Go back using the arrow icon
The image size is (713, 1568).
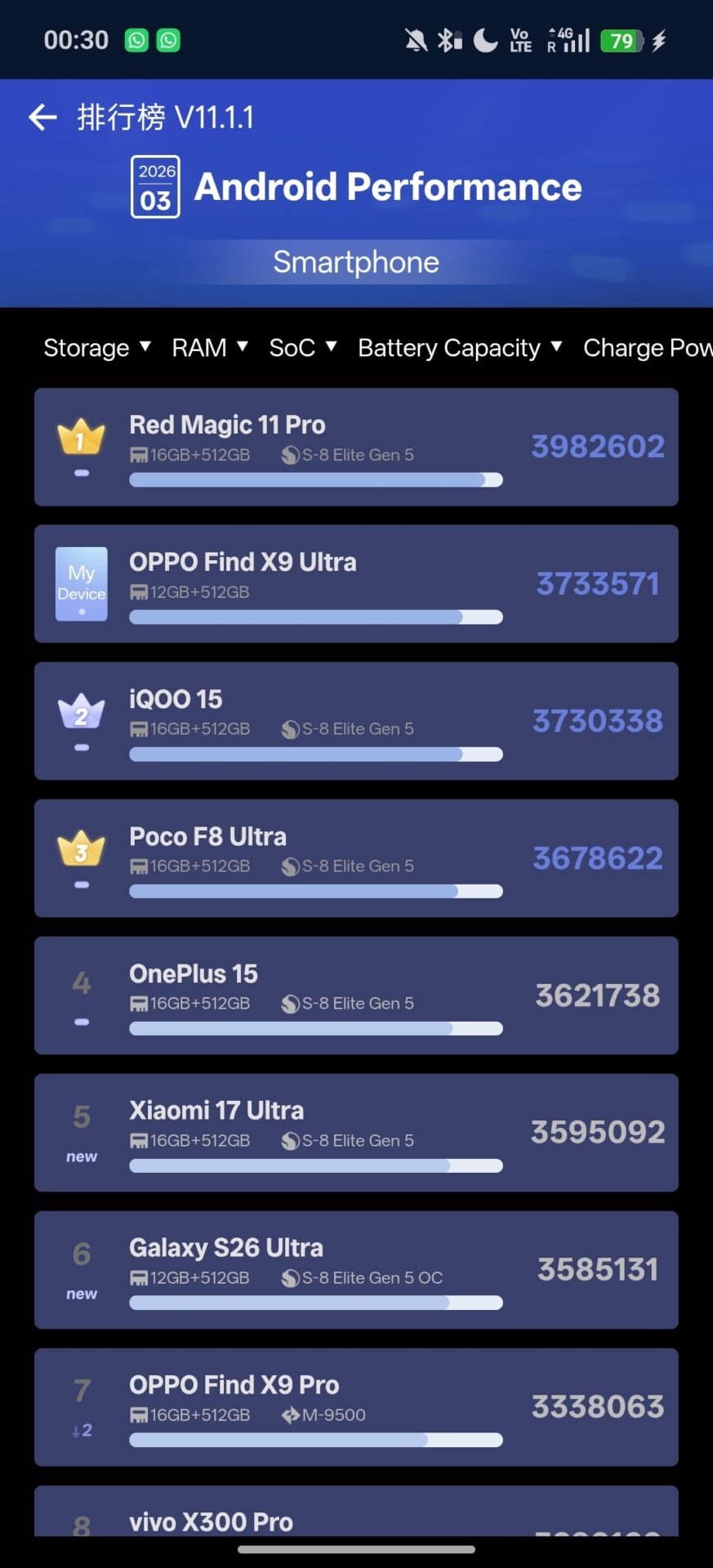(x=42, y=118)
